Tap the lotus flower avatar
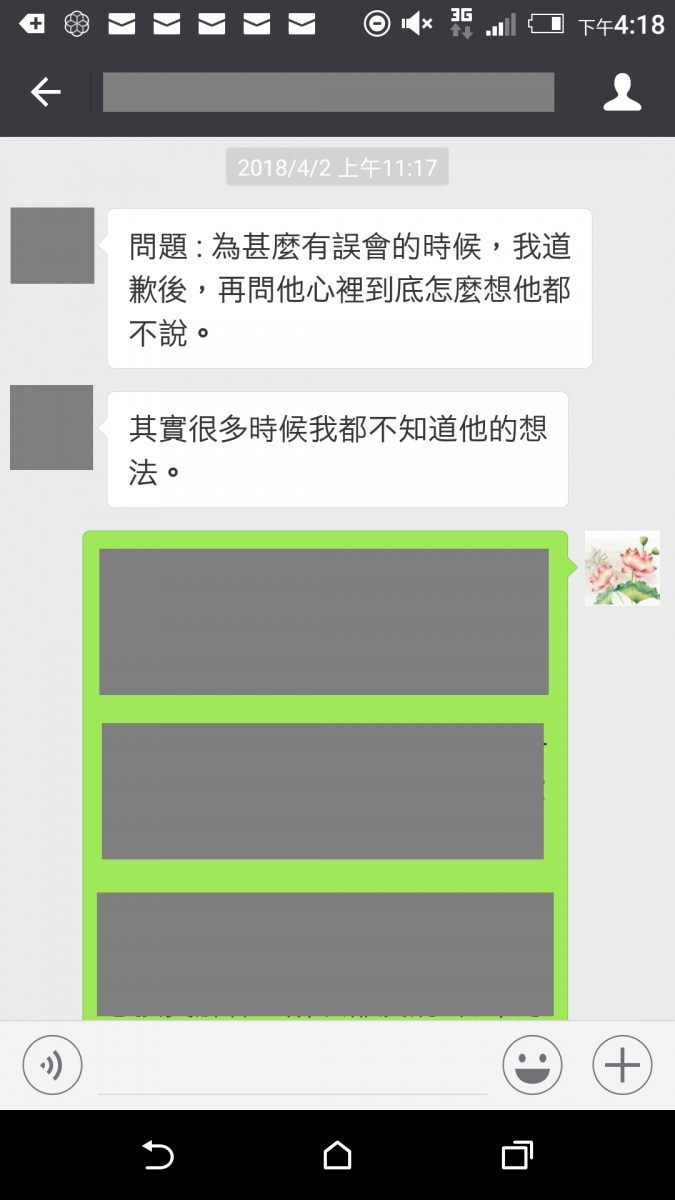 click(621, 567)
